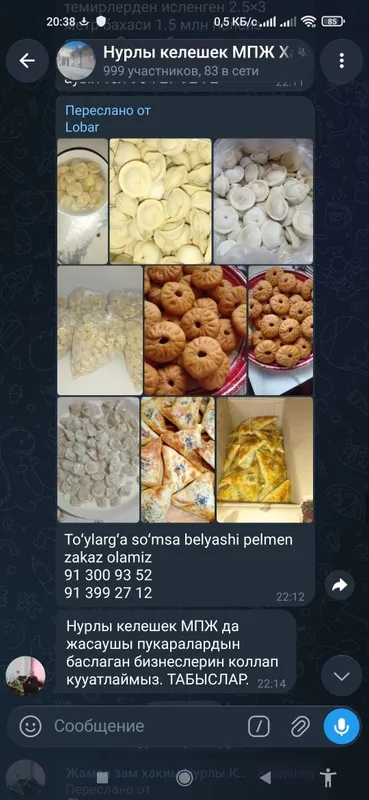Open the forwarded-from Lobar profile link
369x800 pixels.
point(82,127)
